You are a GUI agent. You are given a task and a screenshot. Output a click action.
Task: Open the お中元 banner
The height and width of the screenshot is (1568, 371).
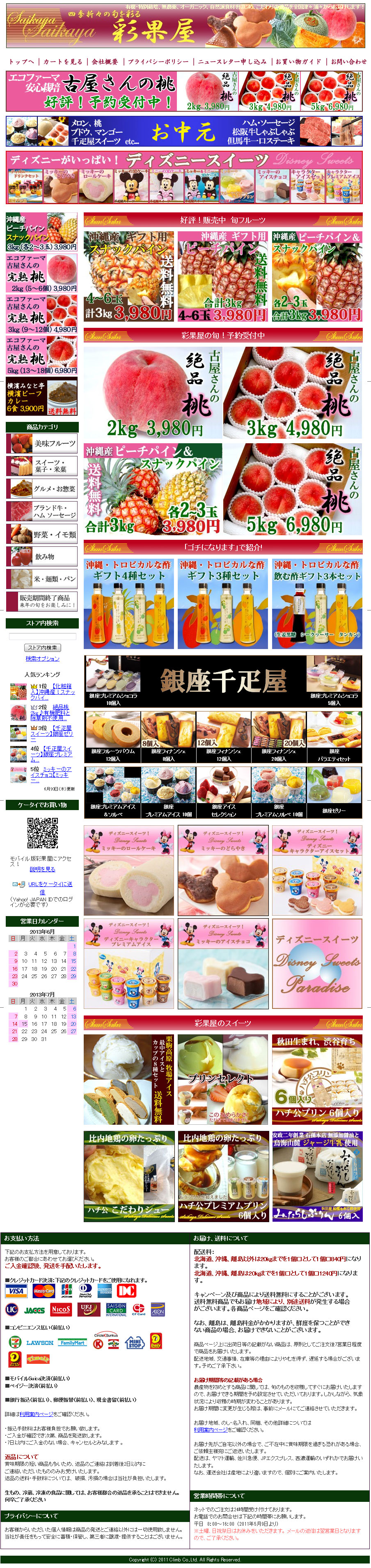click(x=184, y=131)
